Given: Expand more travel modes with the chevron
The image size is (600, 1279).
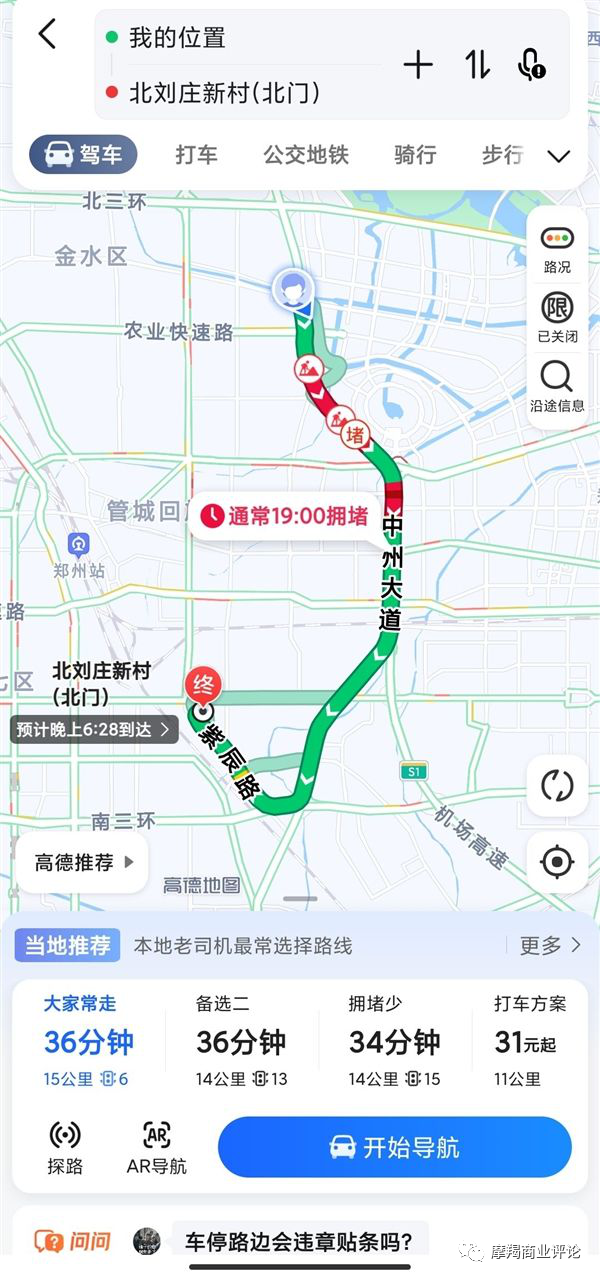Looking at the screenshot, I should 558,156.
